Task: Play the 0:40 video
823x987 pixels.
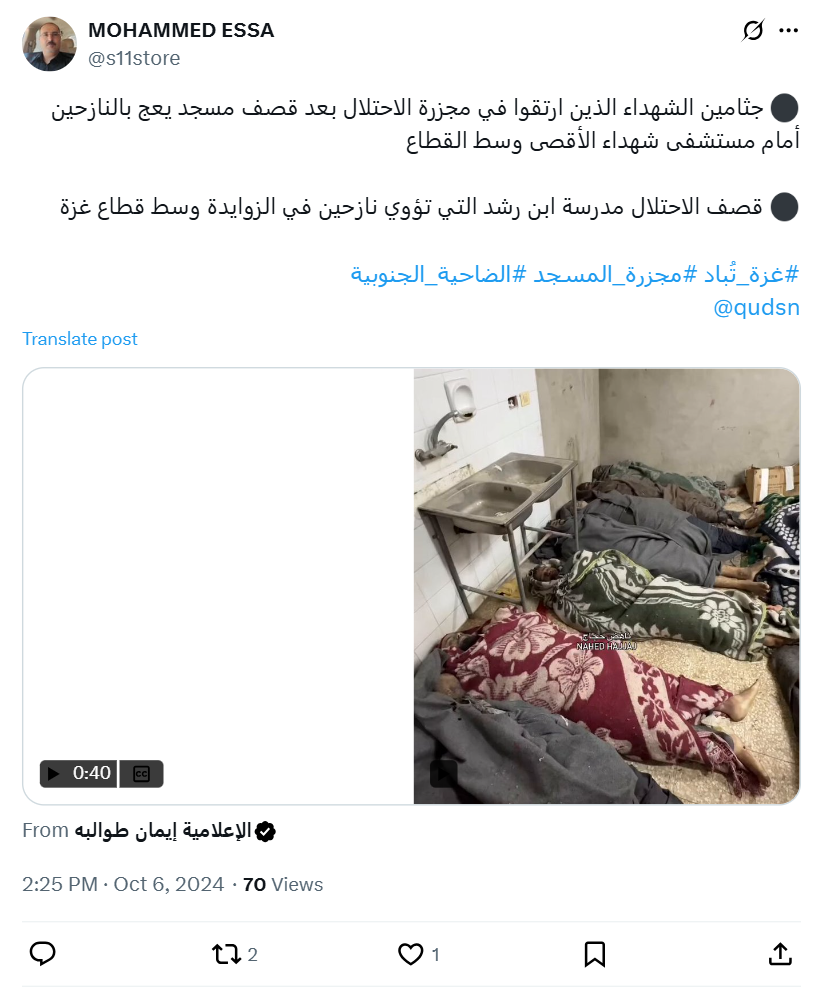Action: 54,773
